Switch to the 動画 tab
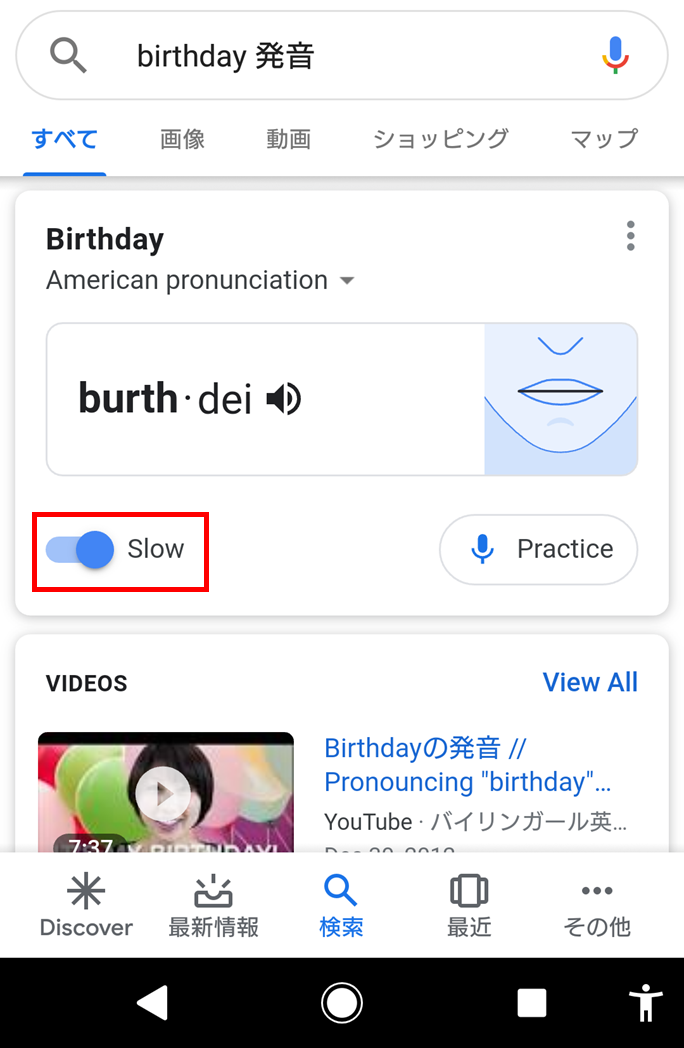684x1048 pixels. click(288, 139)
